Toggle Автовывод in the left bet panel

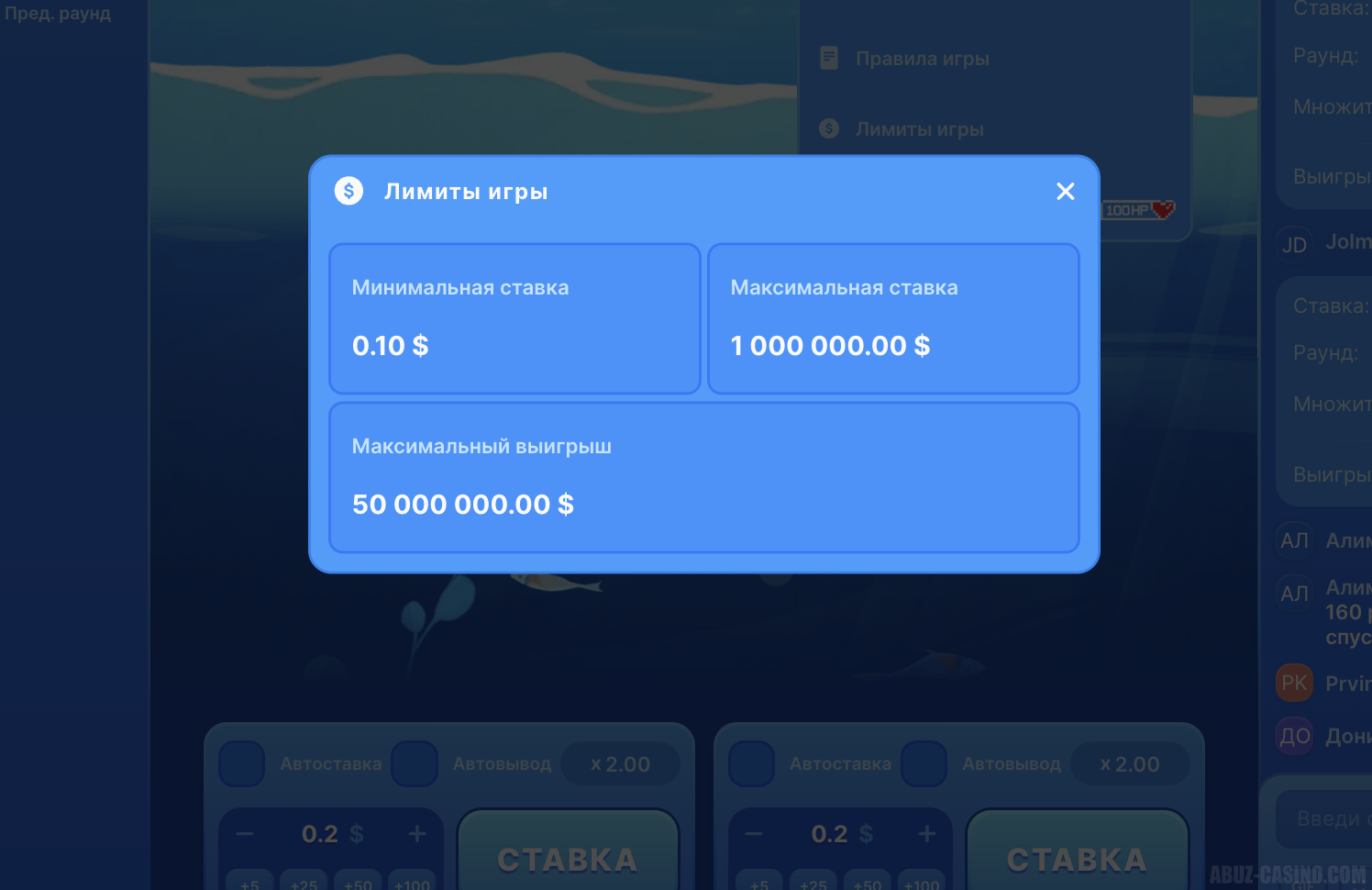click(415, 763)
